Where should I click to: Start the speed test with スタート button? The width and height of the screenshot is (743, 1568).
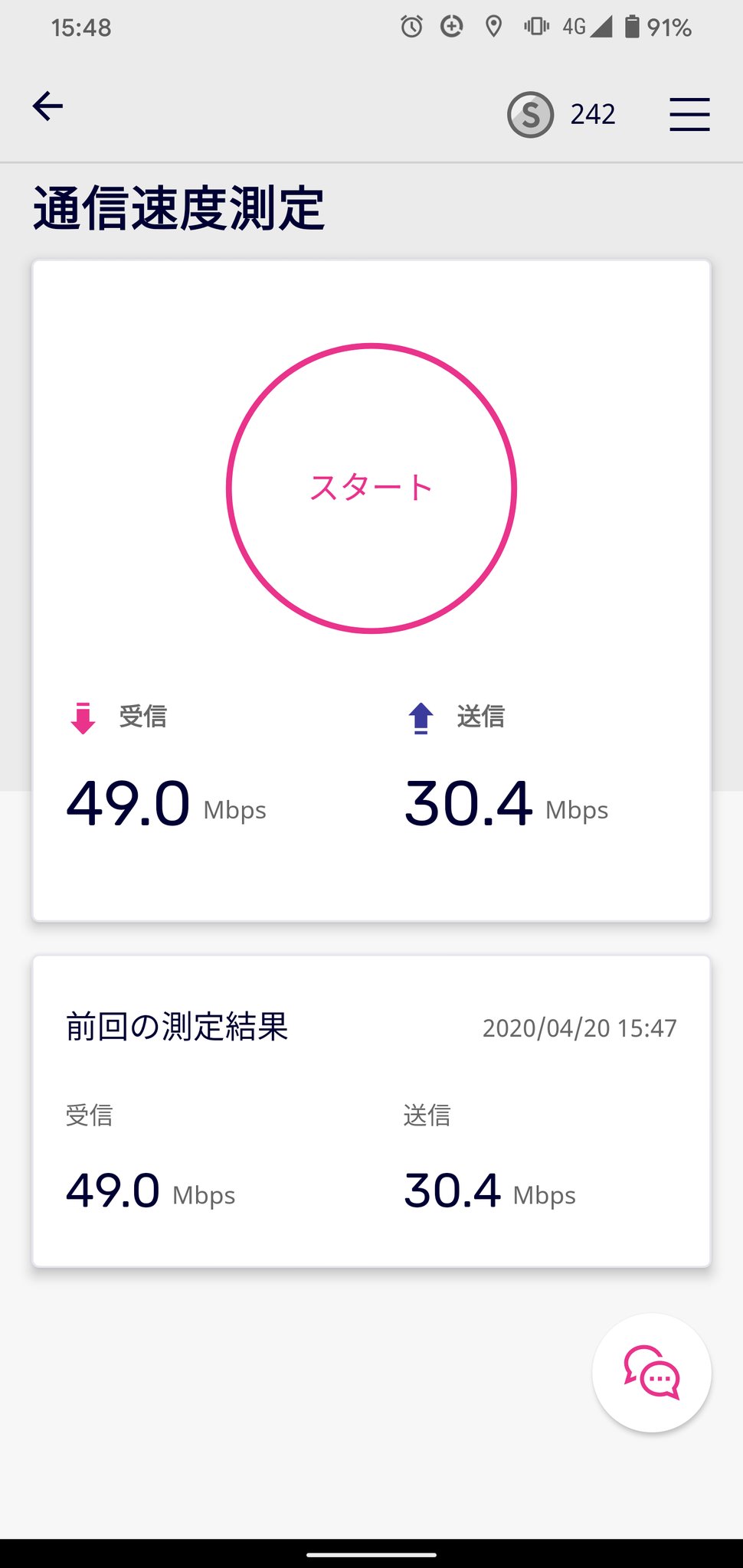[x=371, y=488]
